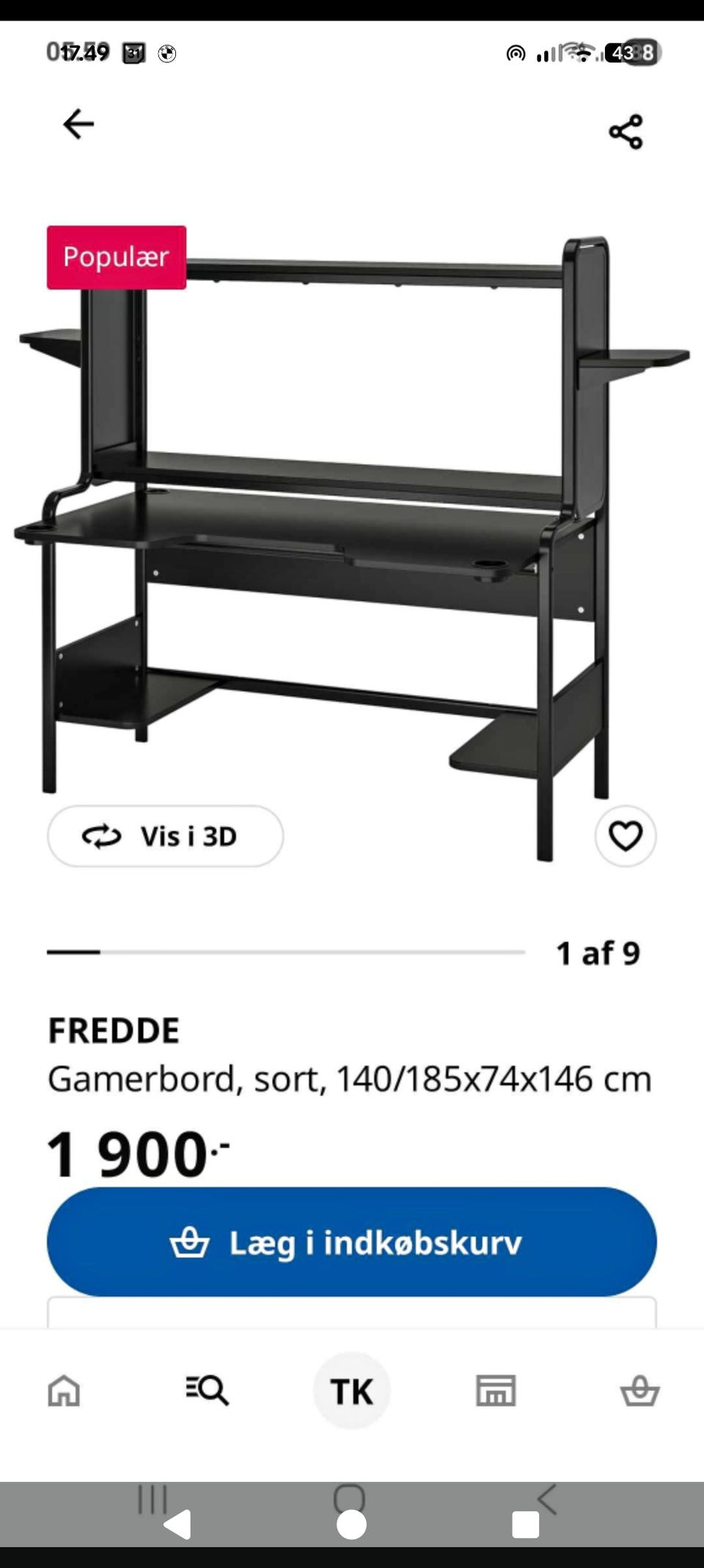Open the TK profile tab

coord(351,1390)
